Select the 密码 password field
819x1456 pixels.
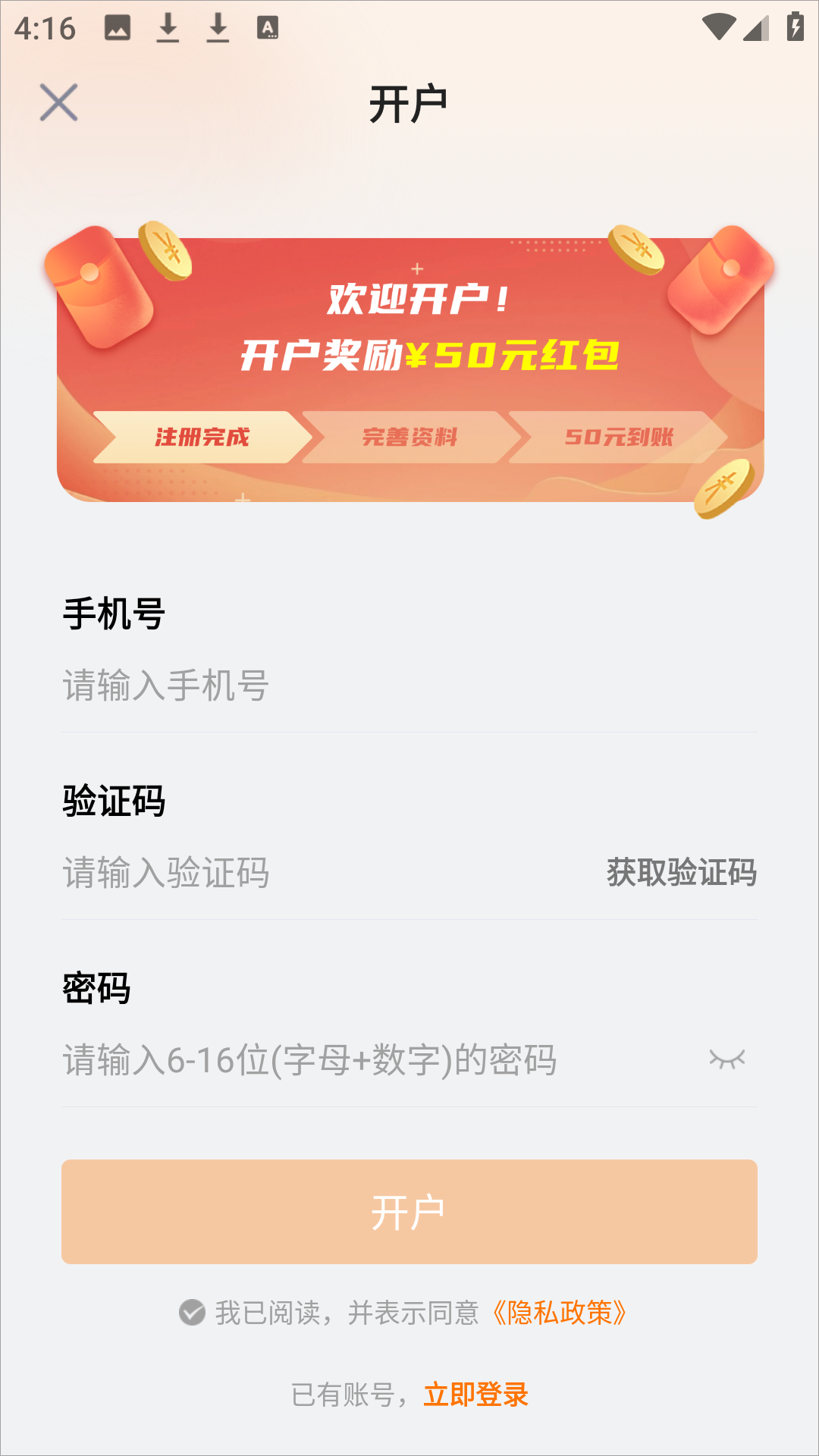(379, 1060)
